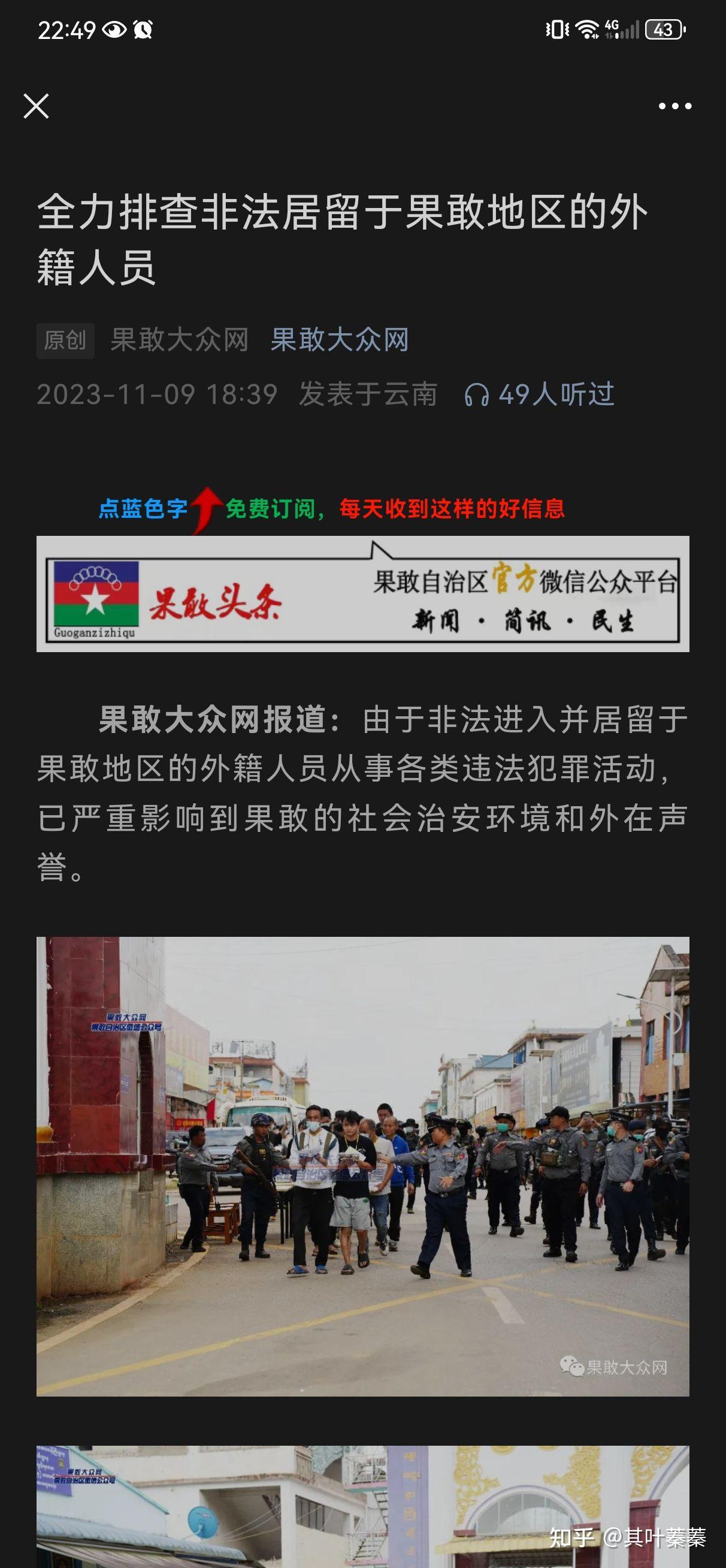Play the article audio with 49人听过
This screenshot has width=726, height=1568.
click(539, 394)
